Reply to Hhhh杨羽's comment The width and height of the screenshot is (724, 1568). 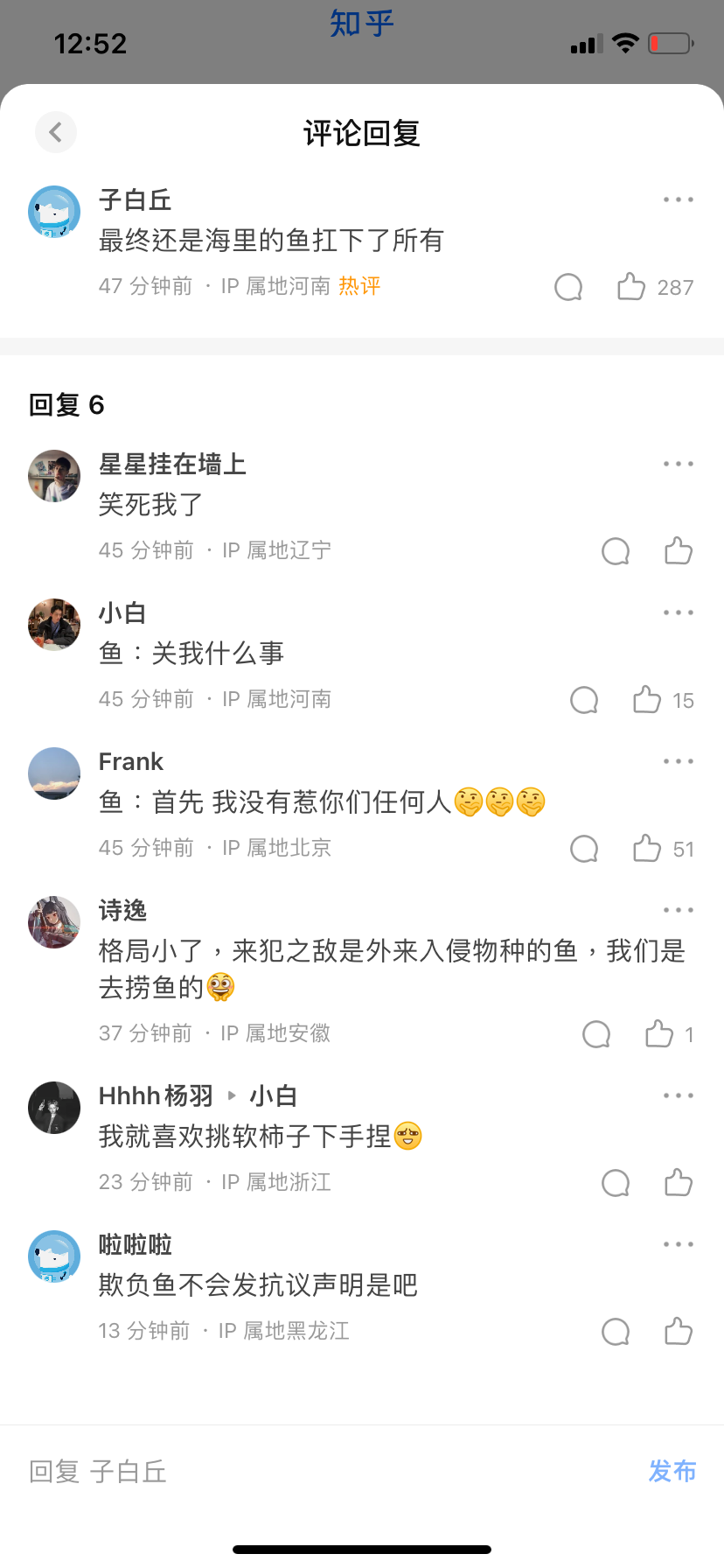click(x=616, y=1183)
